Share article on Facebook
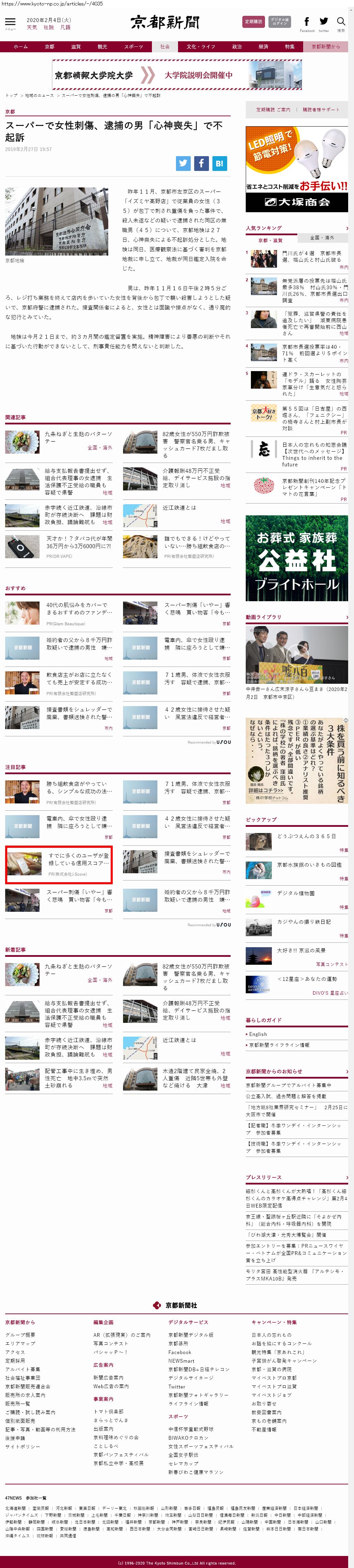This screenshot has width=354, height=1568. 201,163
